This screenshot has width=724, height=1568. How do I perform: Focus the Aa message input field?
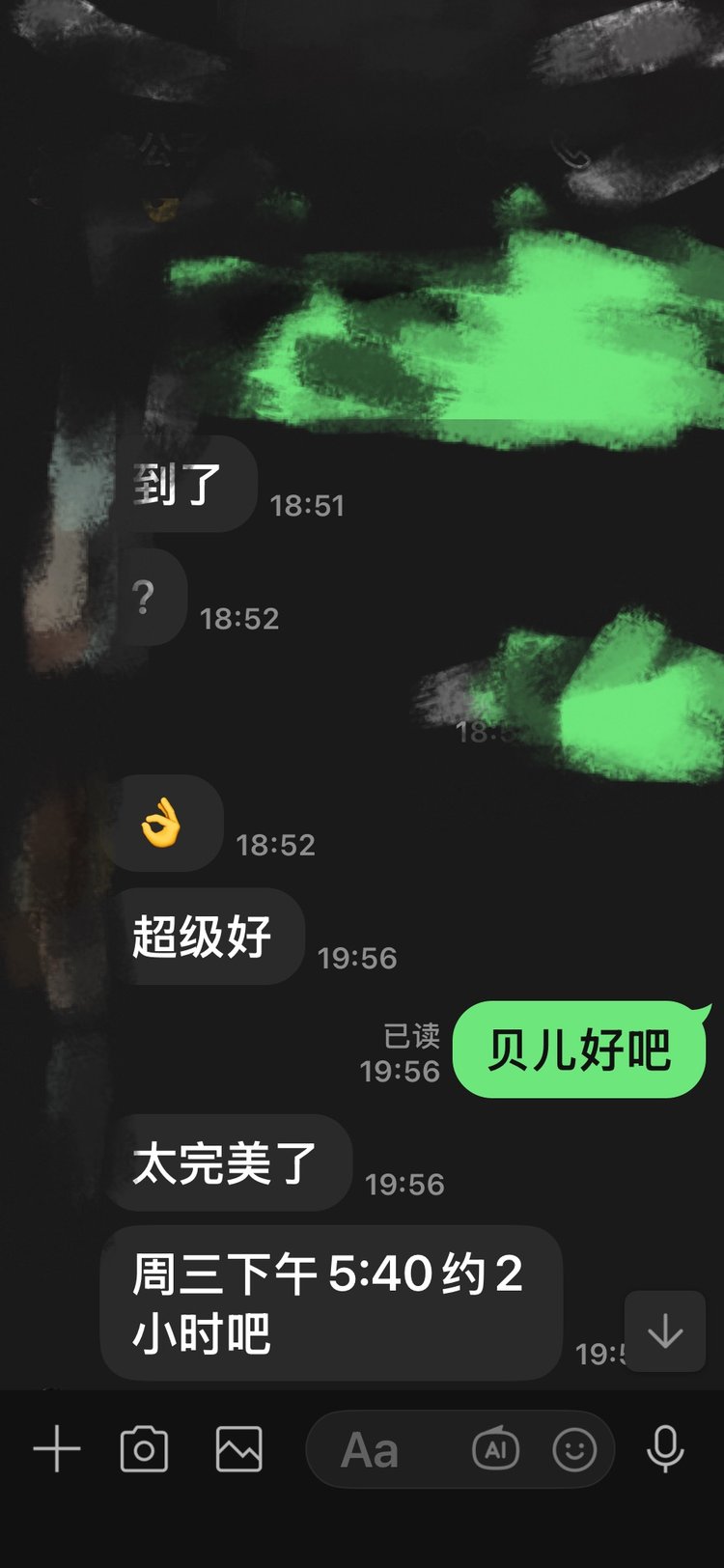[x=386, y=1450]
